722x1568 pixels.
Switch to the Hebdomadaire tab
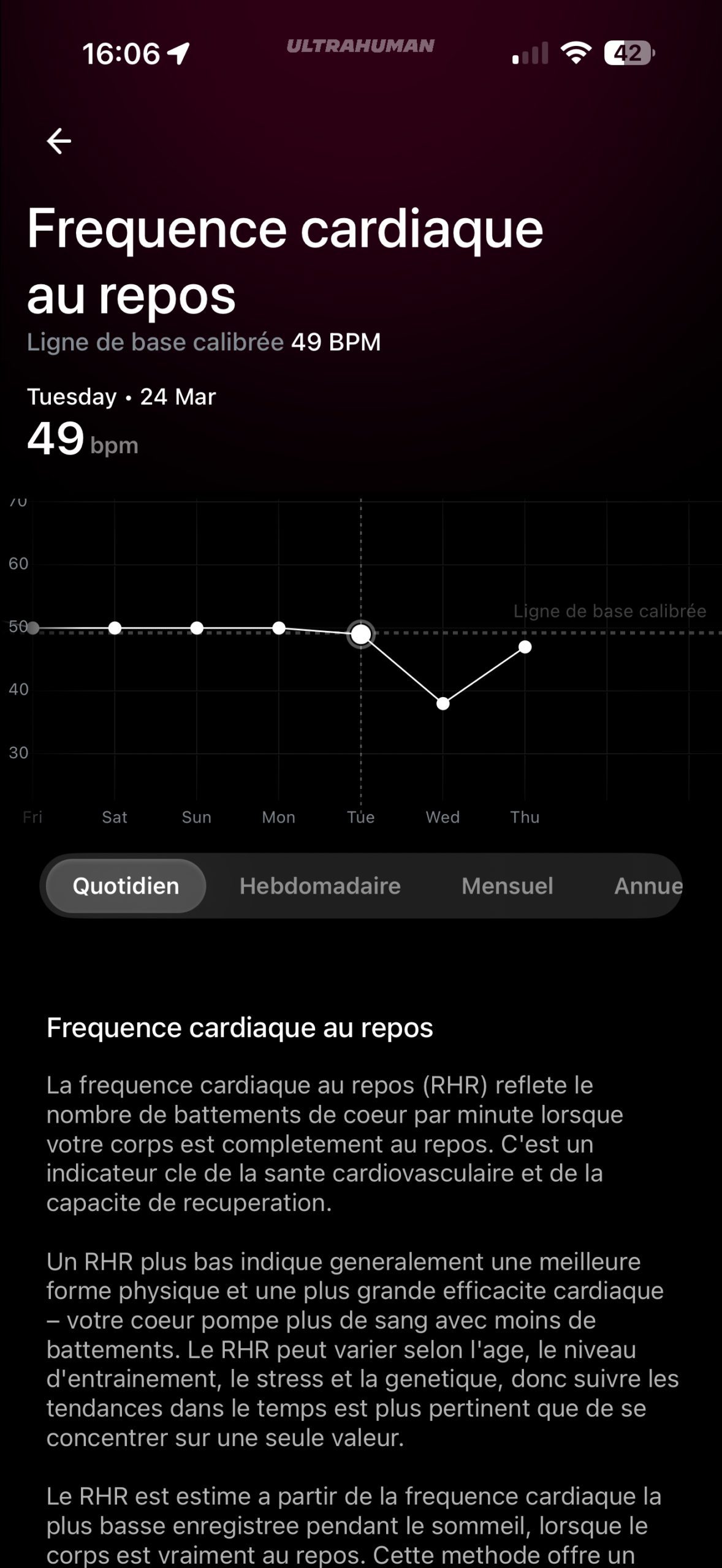(320, 886)
